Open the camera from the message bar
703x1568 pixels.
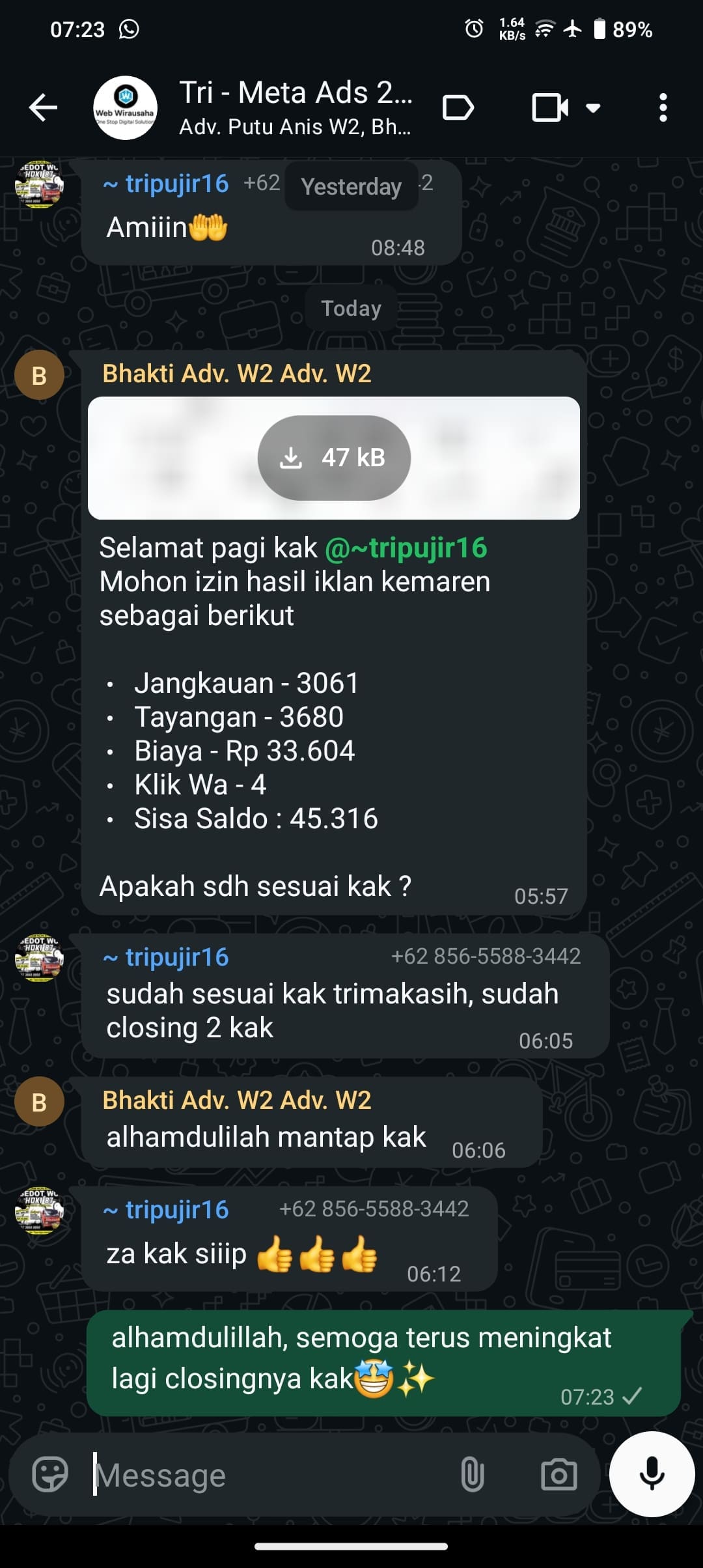click(558, 1475)
